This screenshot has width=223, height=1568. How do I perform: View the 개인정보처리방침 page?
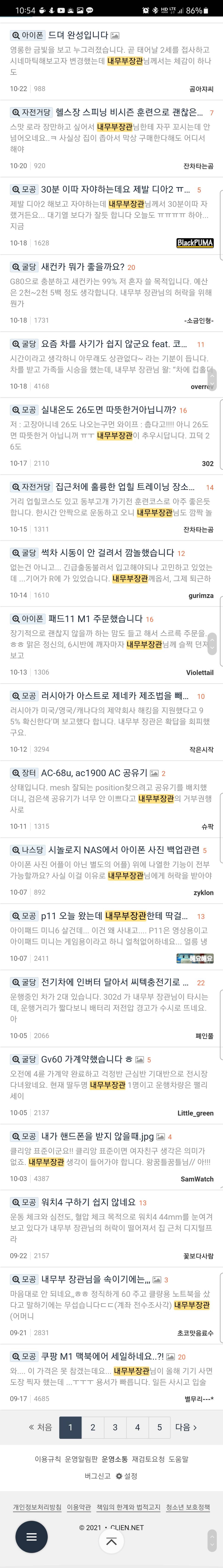(37, 1507)
